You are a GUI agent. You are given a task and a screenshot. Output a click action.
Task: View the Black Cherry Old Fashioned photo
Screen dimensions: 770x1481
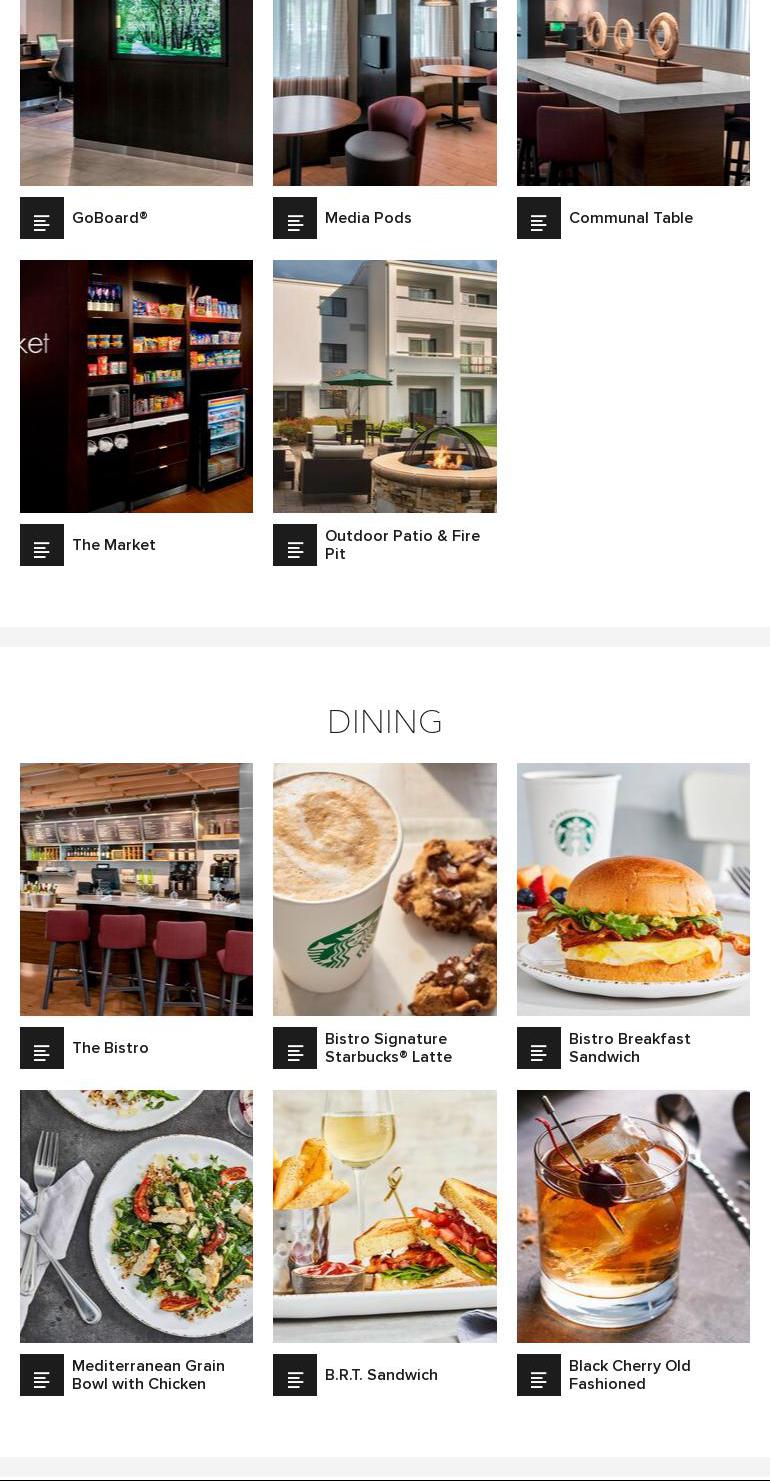633,1216
